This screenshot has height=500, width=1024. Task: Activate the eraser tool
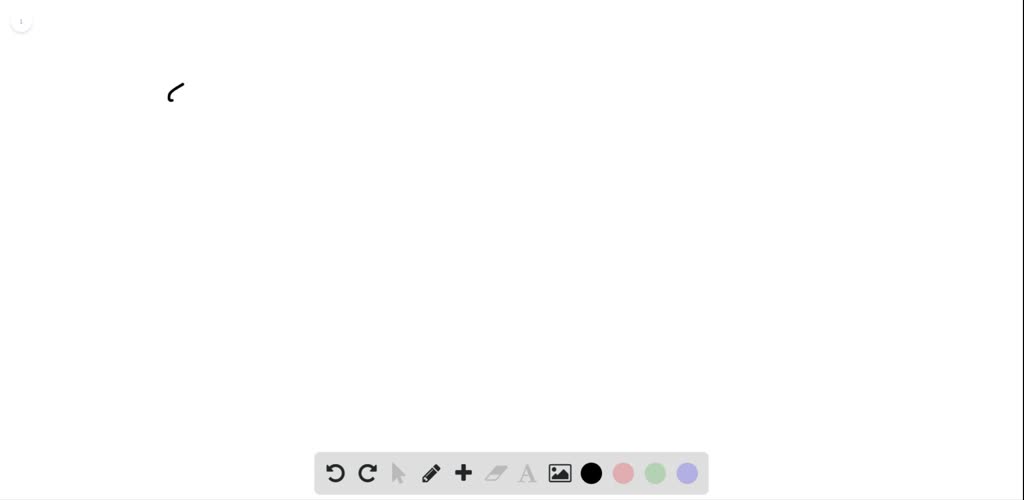(x=496, y=473)
